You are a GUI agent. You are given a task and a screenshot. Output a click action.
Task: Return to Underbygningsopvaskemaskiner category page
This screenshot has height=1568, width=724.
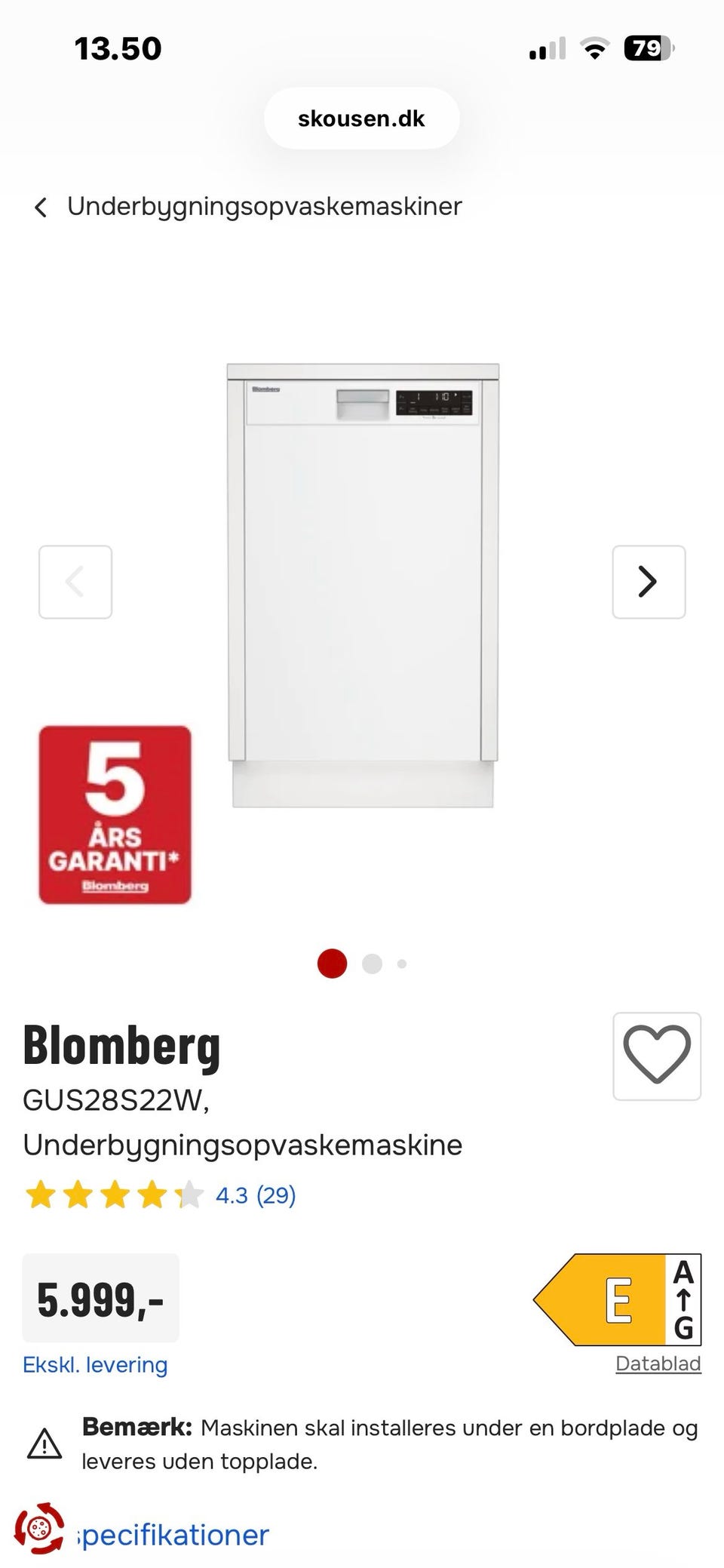click(x=264, y=206)
